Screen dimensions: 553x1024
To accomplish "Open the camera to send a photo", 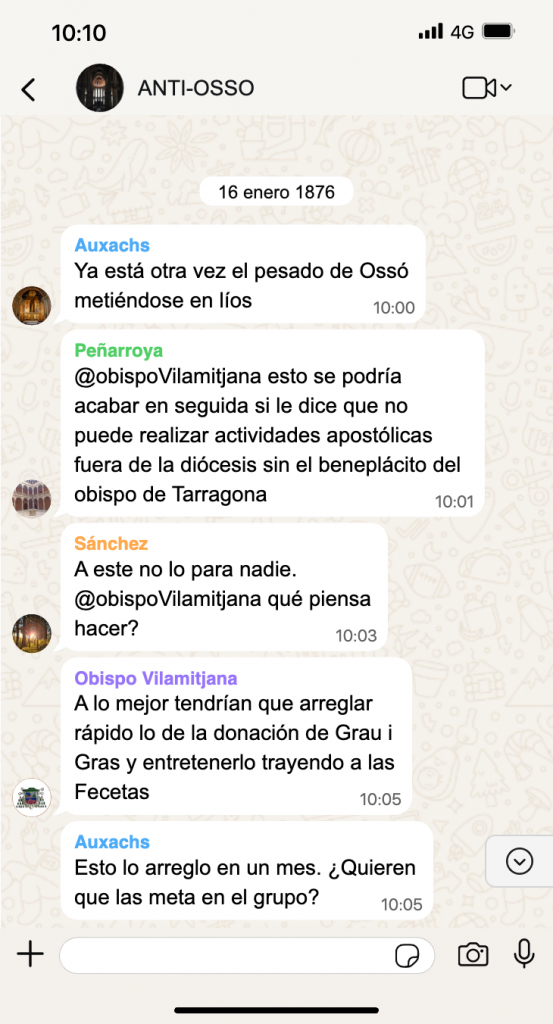I will (x=473, y=955).
